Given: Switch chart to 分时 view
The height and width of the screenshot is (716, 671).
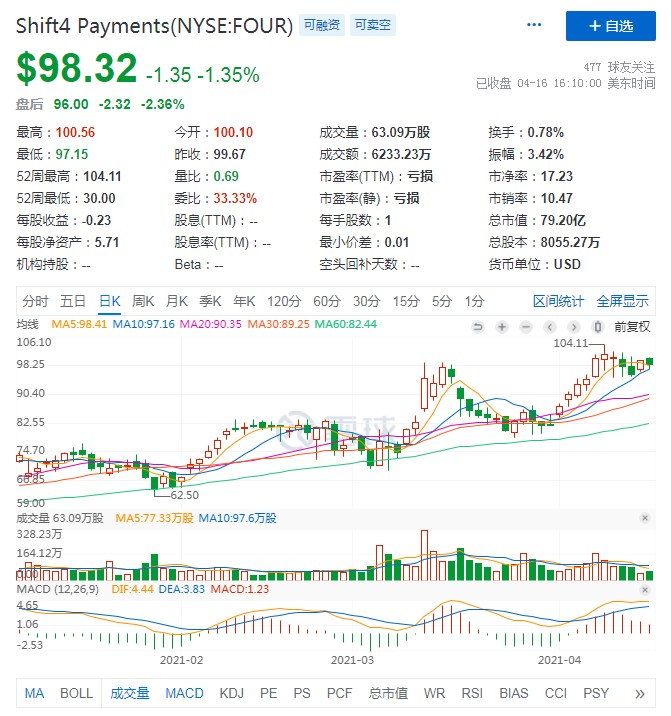Looking at the screenshot, I should point(35,301).
